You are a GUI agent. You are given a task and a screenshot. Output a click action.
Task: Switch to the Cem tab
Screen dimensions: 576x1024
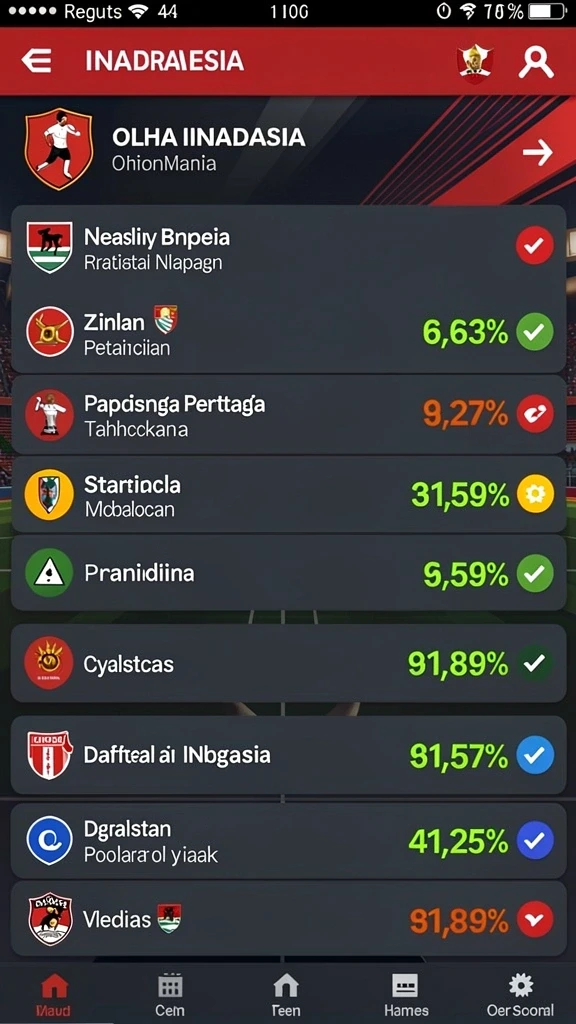[170, 995]
